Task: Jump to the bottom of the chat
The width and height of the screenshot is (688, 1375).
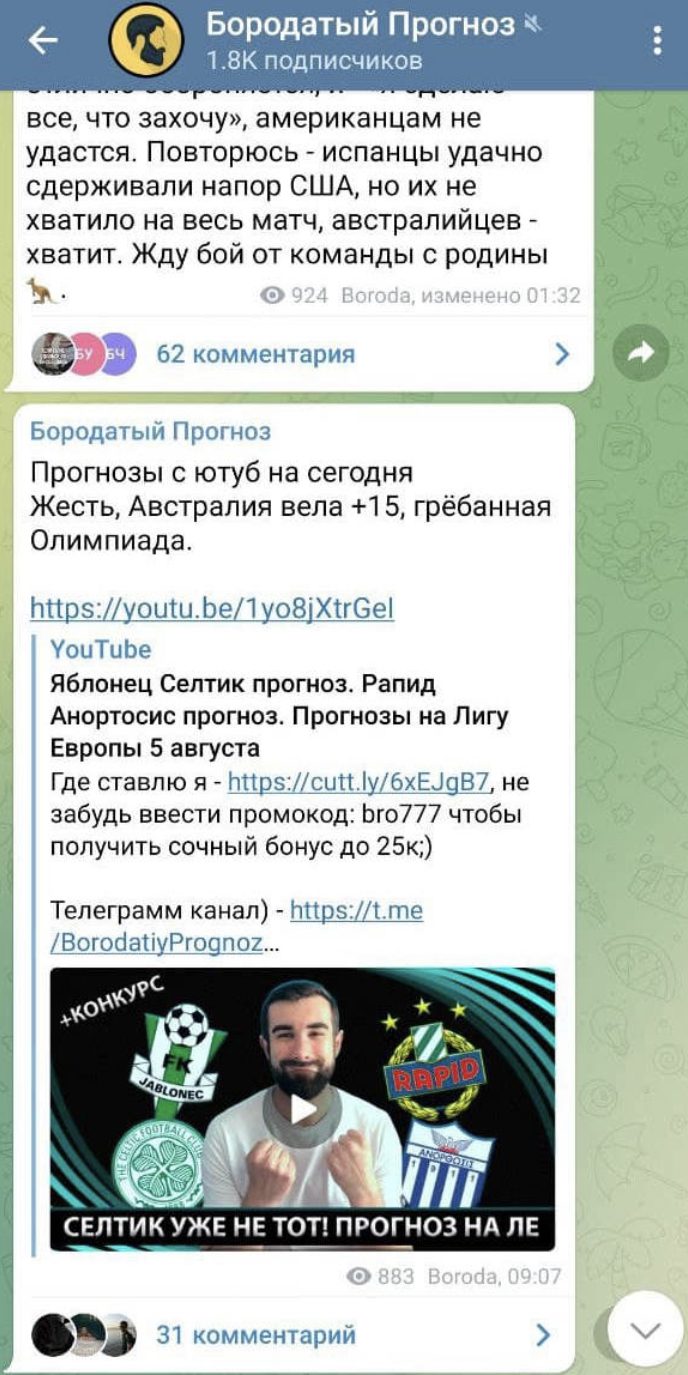Action: [x=646, y=1330]
